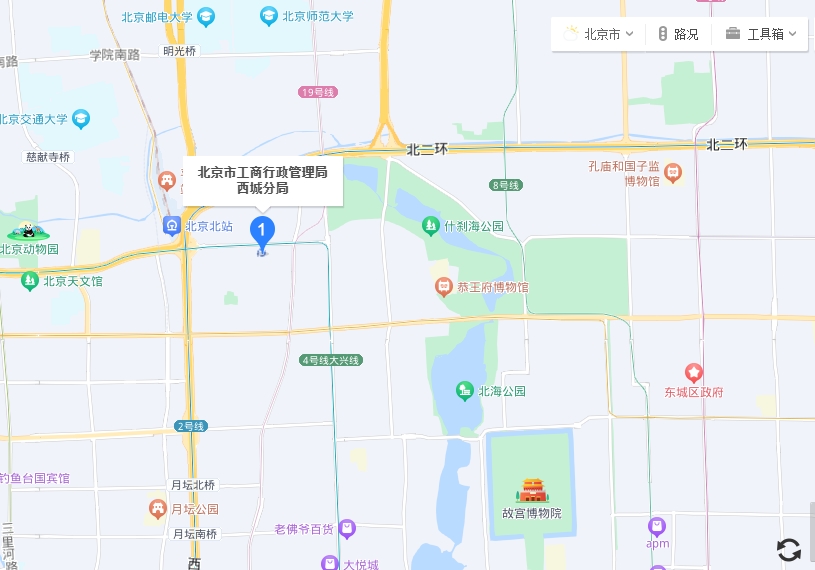Tap the 北京邮电大学 university marker
The width and height of the screenshot is (815, 570).
click(x=205, y=16)
